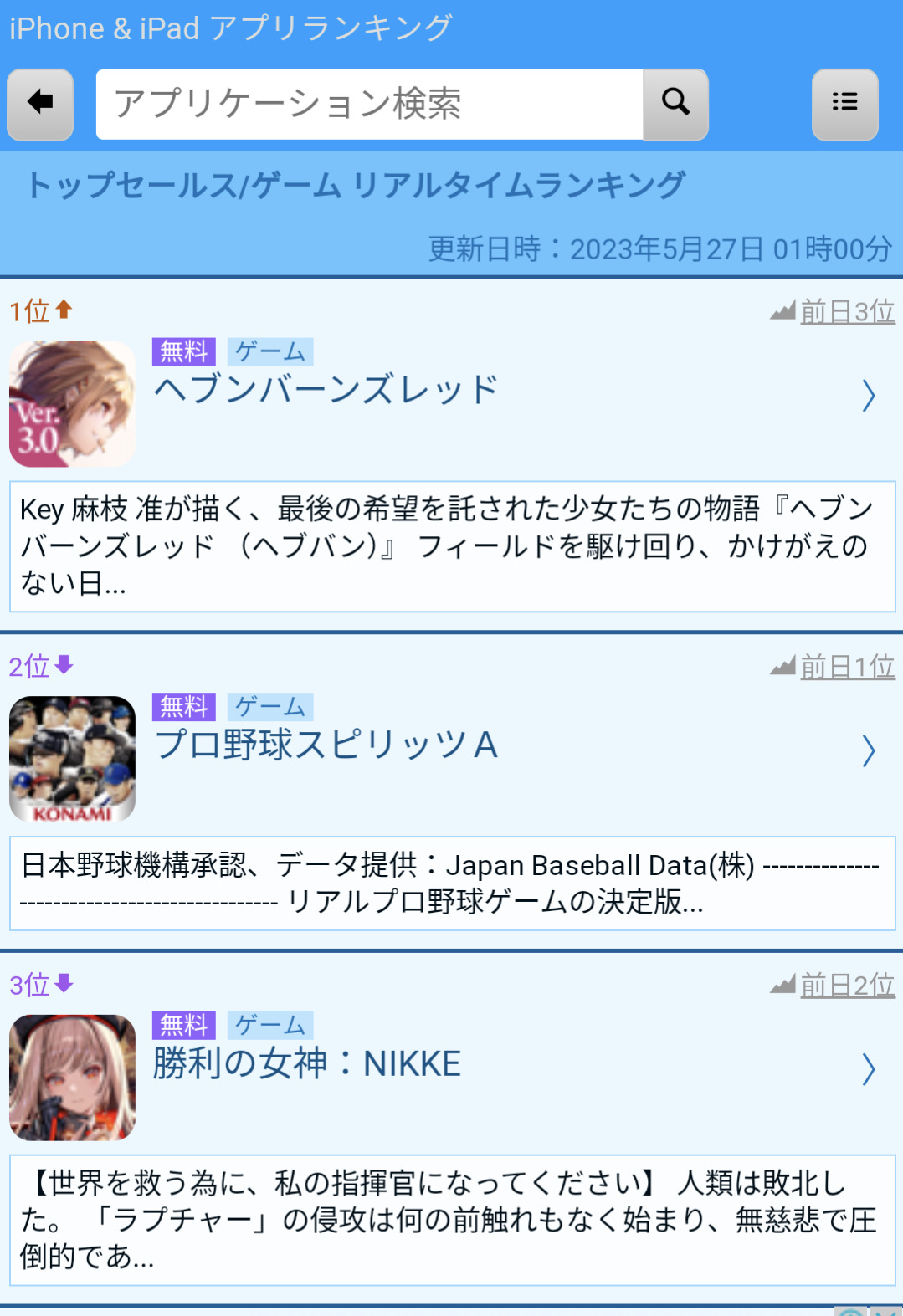903x1316 pixels.
Task: Focus the アプリケーション検索 search field
Action: point(368,104)
